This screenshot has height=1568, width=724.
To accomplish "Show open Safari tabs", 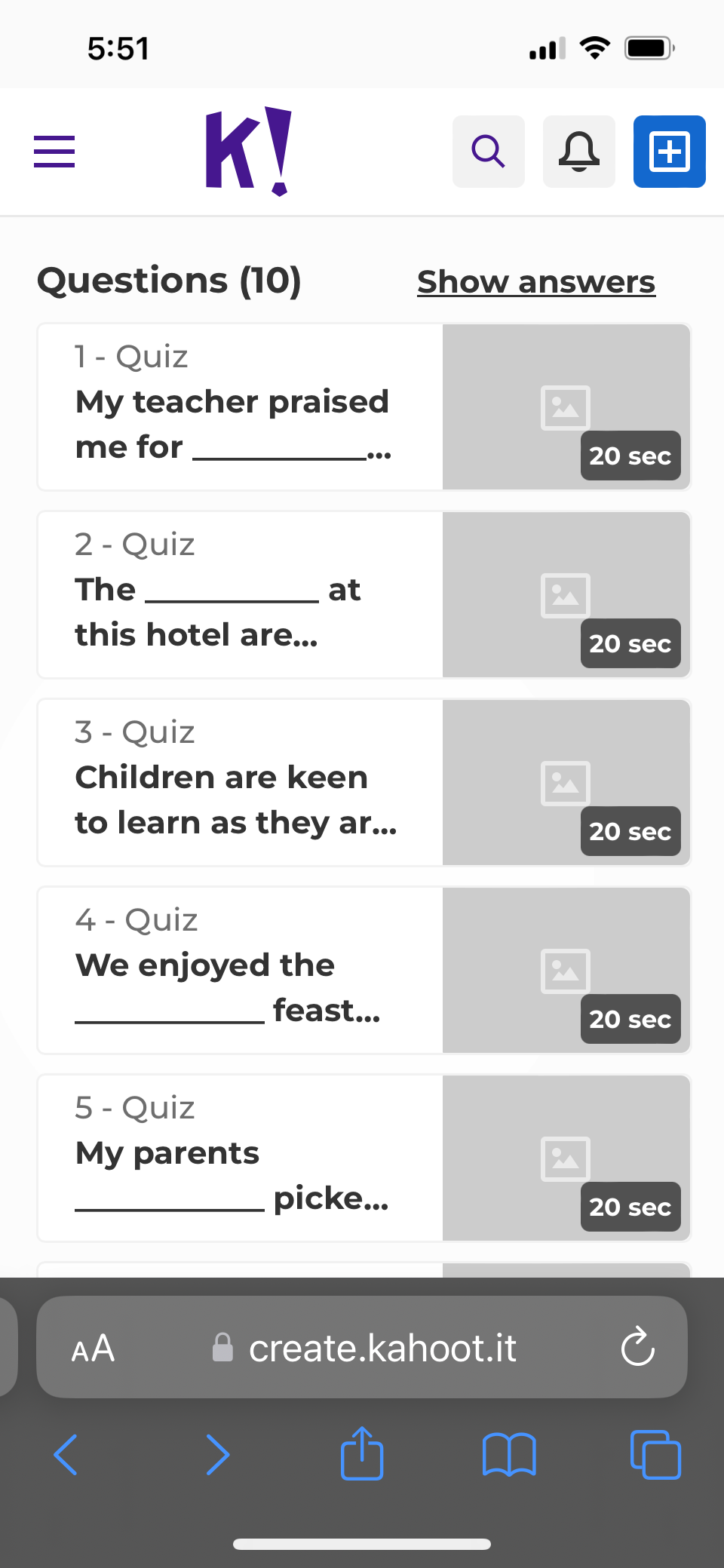I will 655,1454.
